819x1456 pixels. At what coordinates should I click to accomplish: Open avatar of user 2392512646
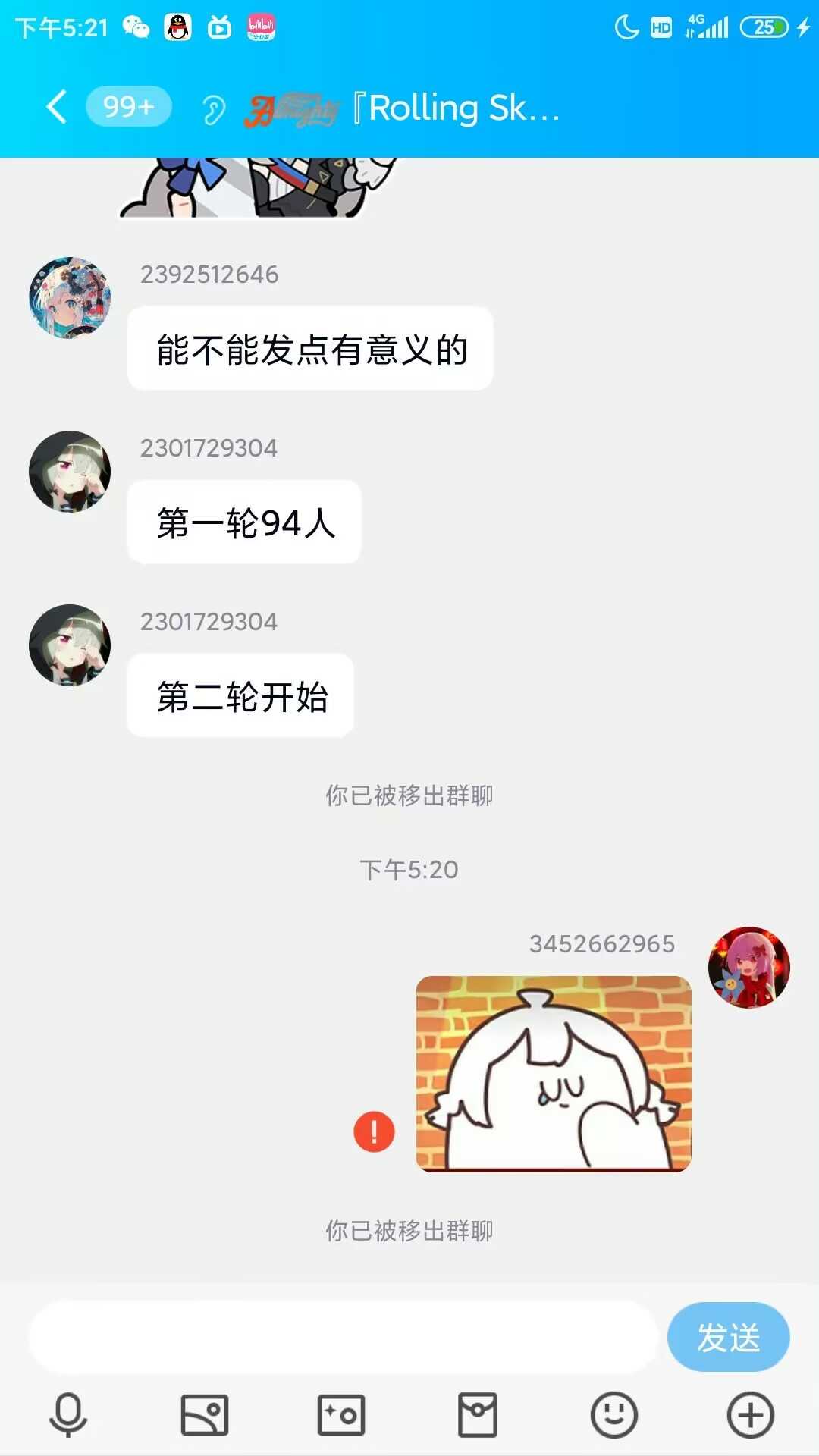70,298
